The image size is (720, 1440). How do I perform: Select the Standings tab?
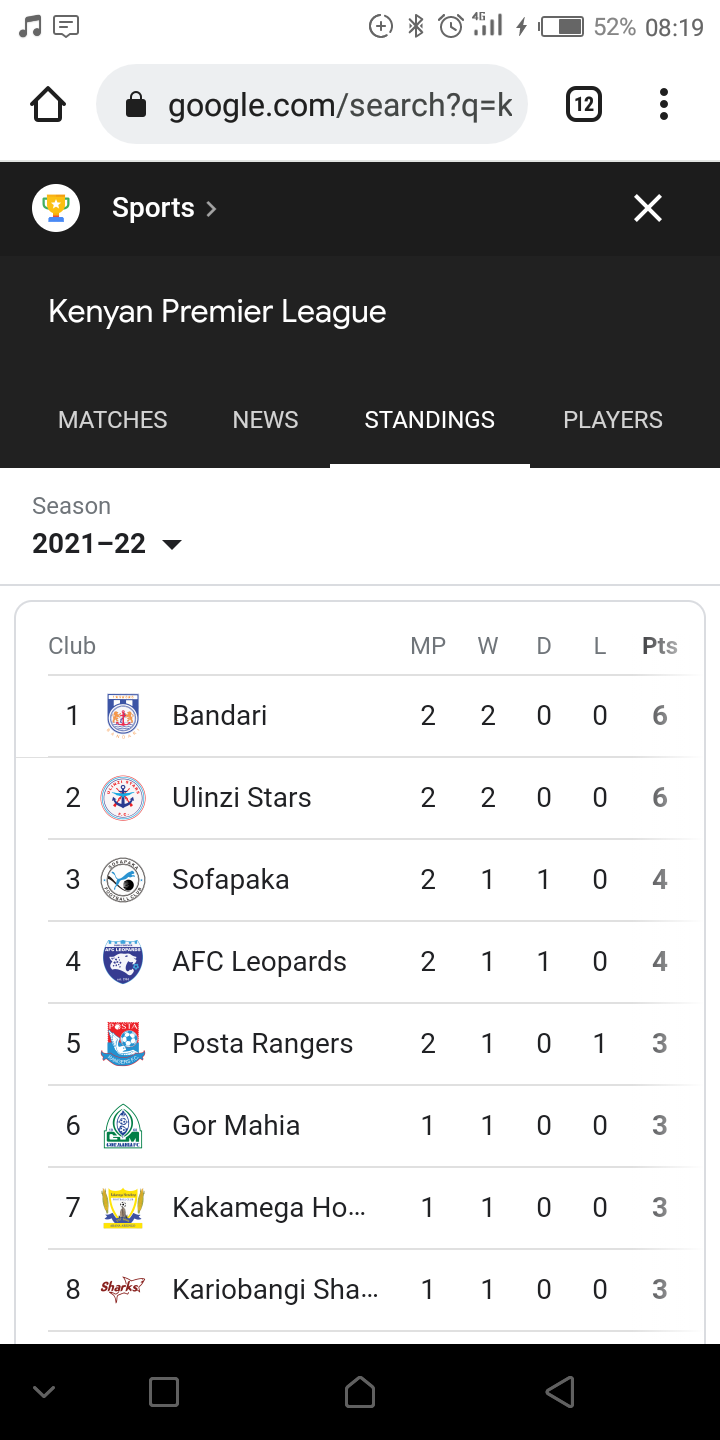click(430, 420)
